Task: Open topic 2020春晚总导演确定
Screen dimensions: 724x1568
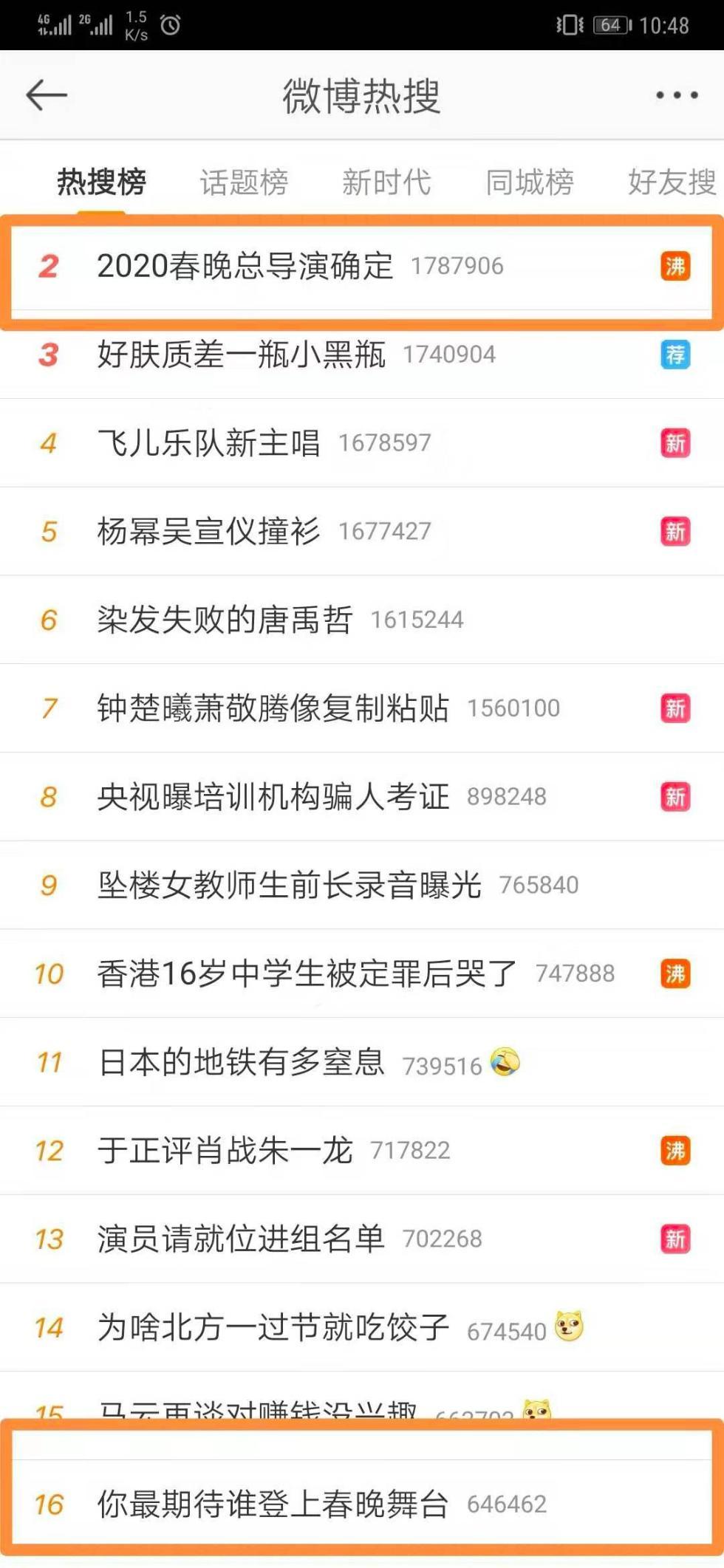Action: coord(245,266)
